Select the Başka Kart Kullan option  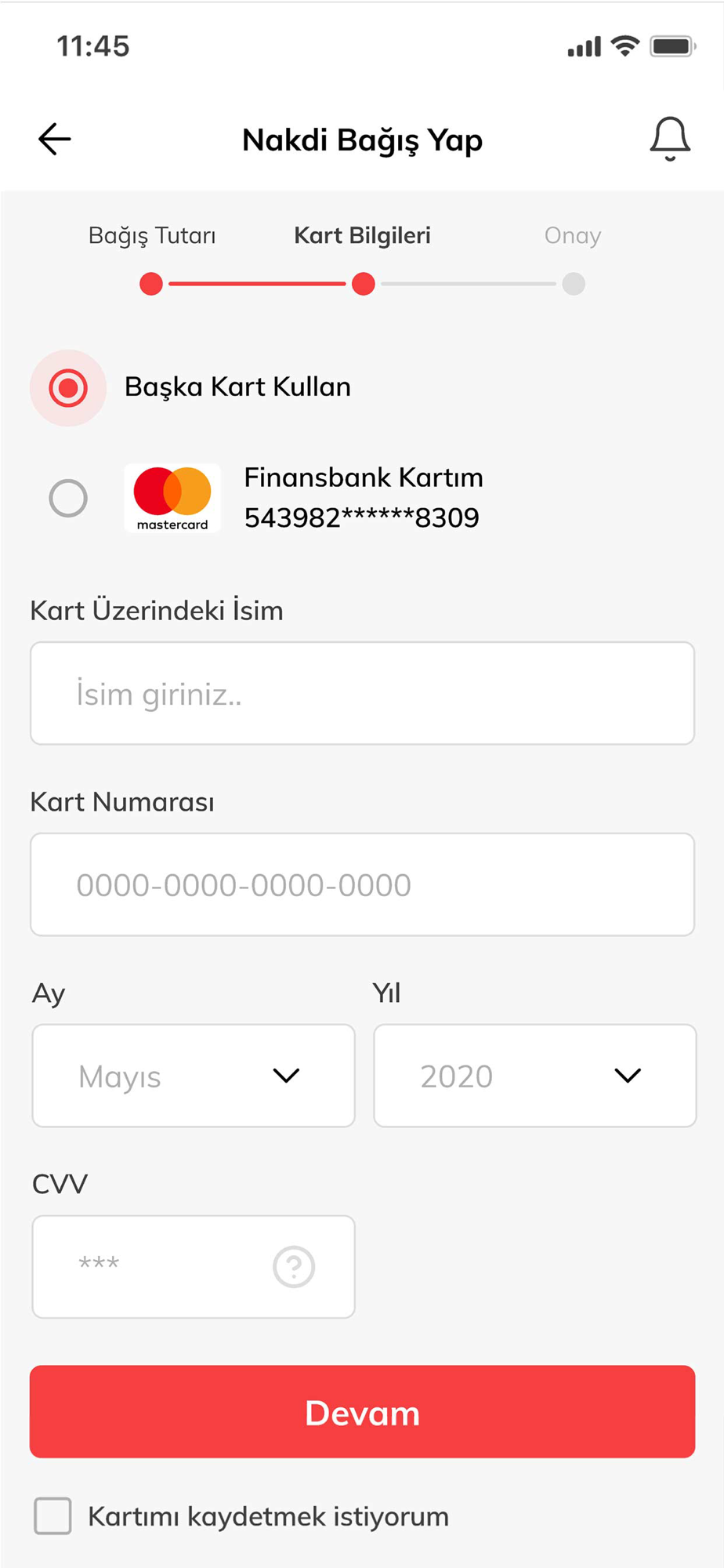tap(68, 388)
